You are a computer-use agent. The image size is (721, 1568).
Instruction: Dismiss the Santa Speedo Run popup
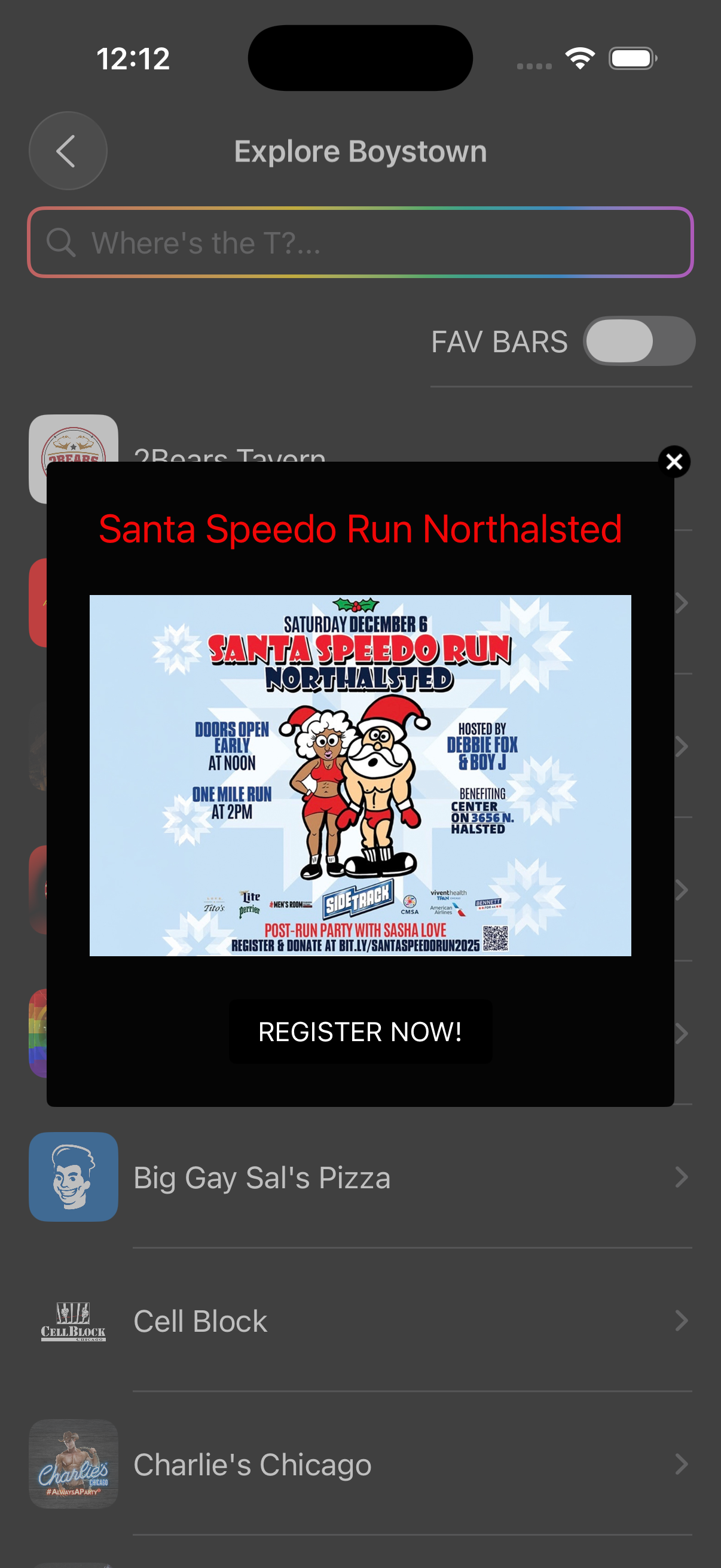pyautogui.click(x=674, y=462)
